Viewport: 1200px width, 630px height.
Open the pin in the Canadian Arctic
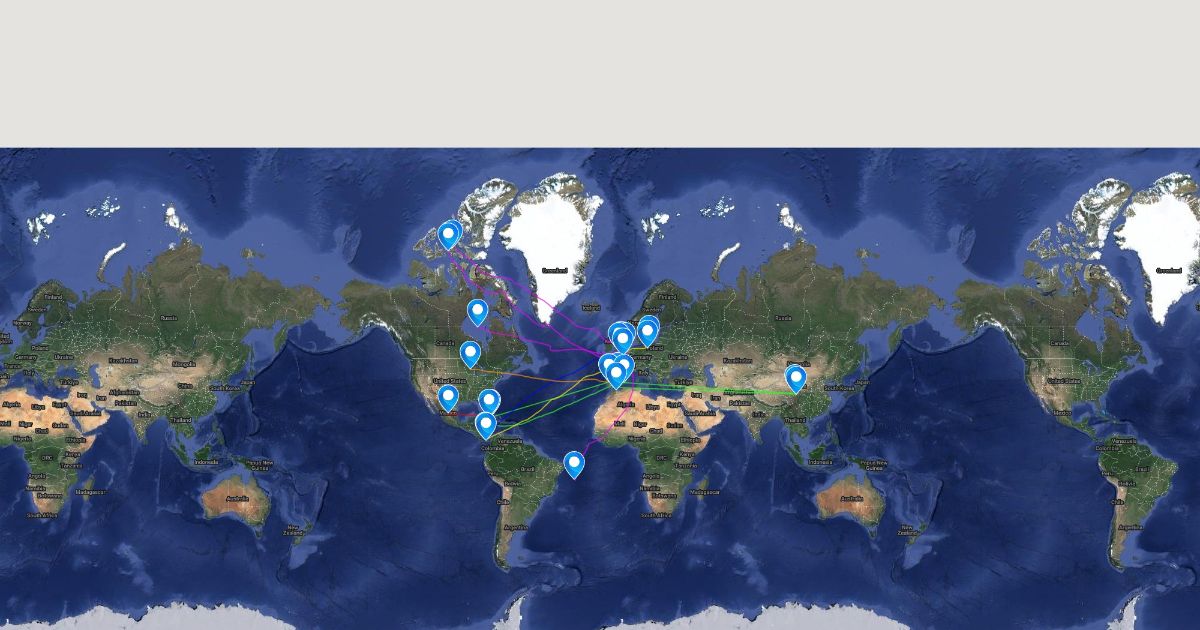pyautogui.click(x=449, y=235)
